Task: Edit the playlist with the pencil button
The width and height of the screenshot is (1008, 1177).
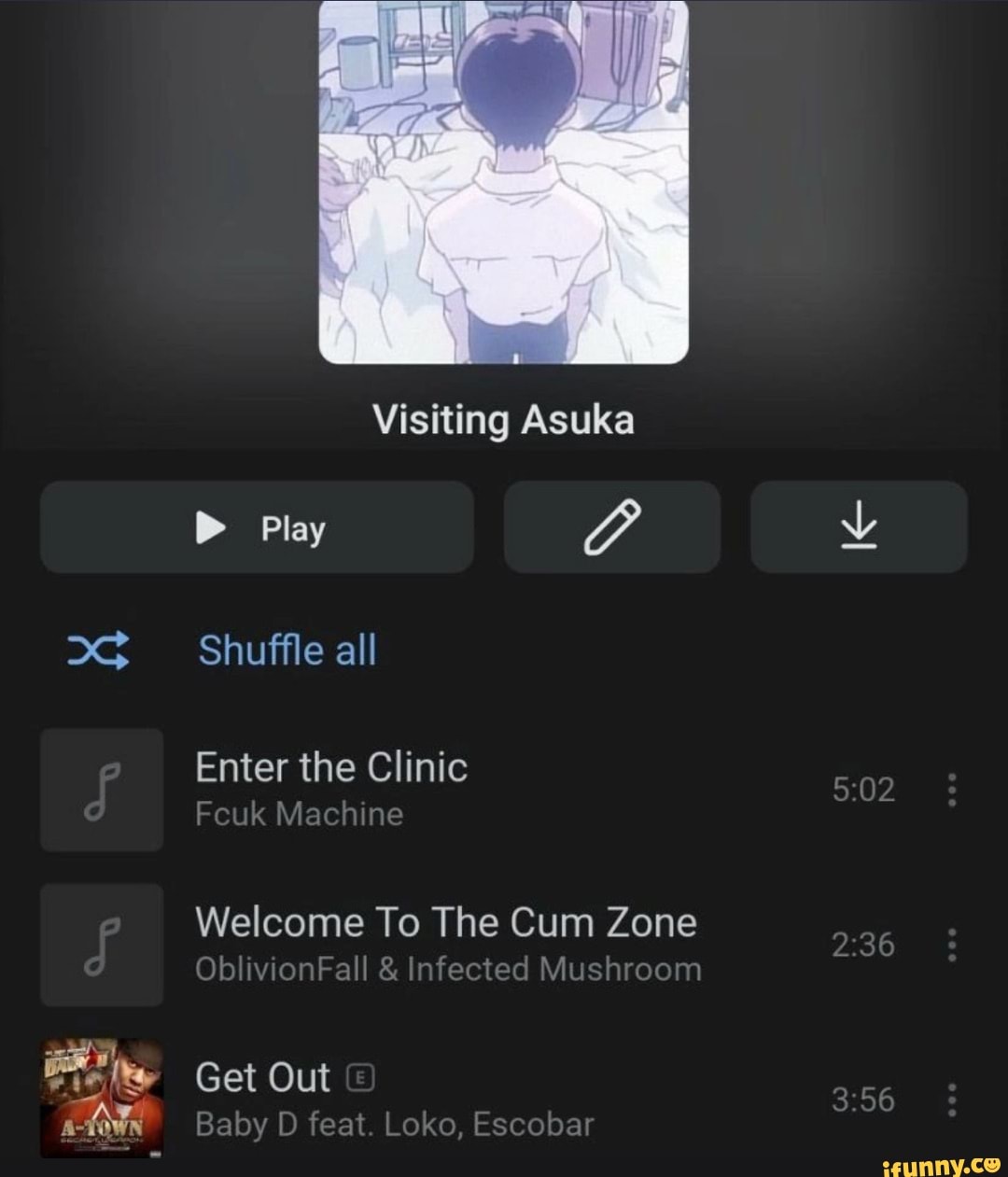Action: (612, 527)
